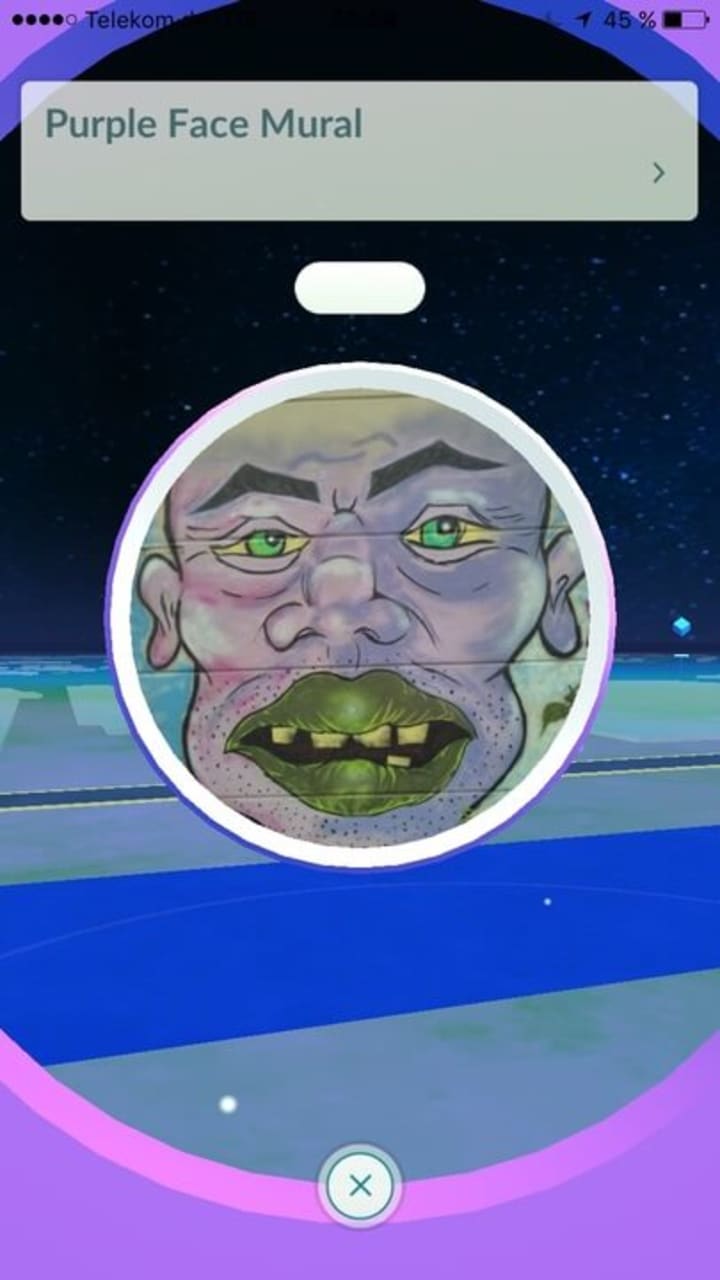Close the PokéStop view

[x=360, y=1186]
